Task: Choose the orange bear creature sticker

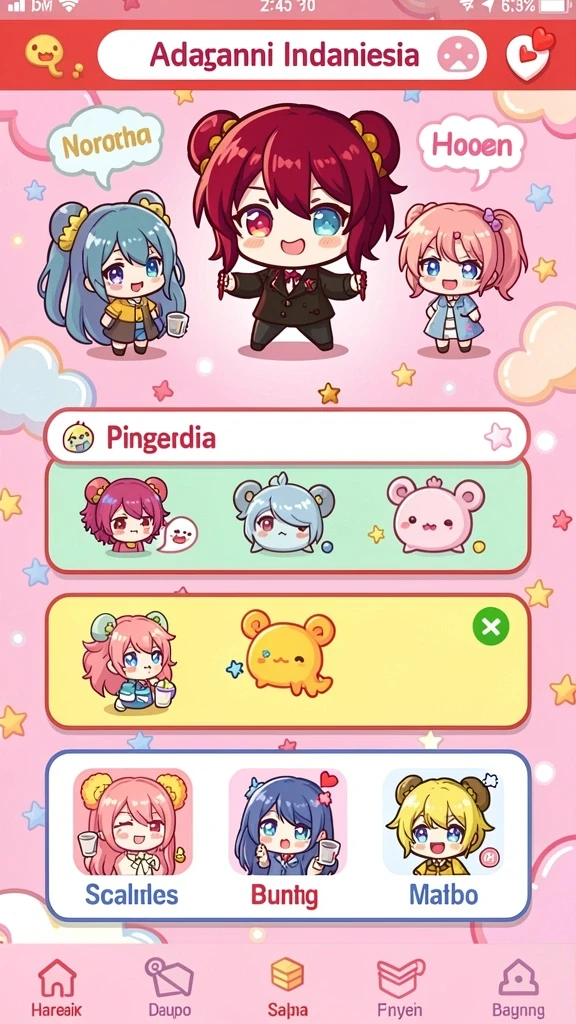Action: point(287,652)
